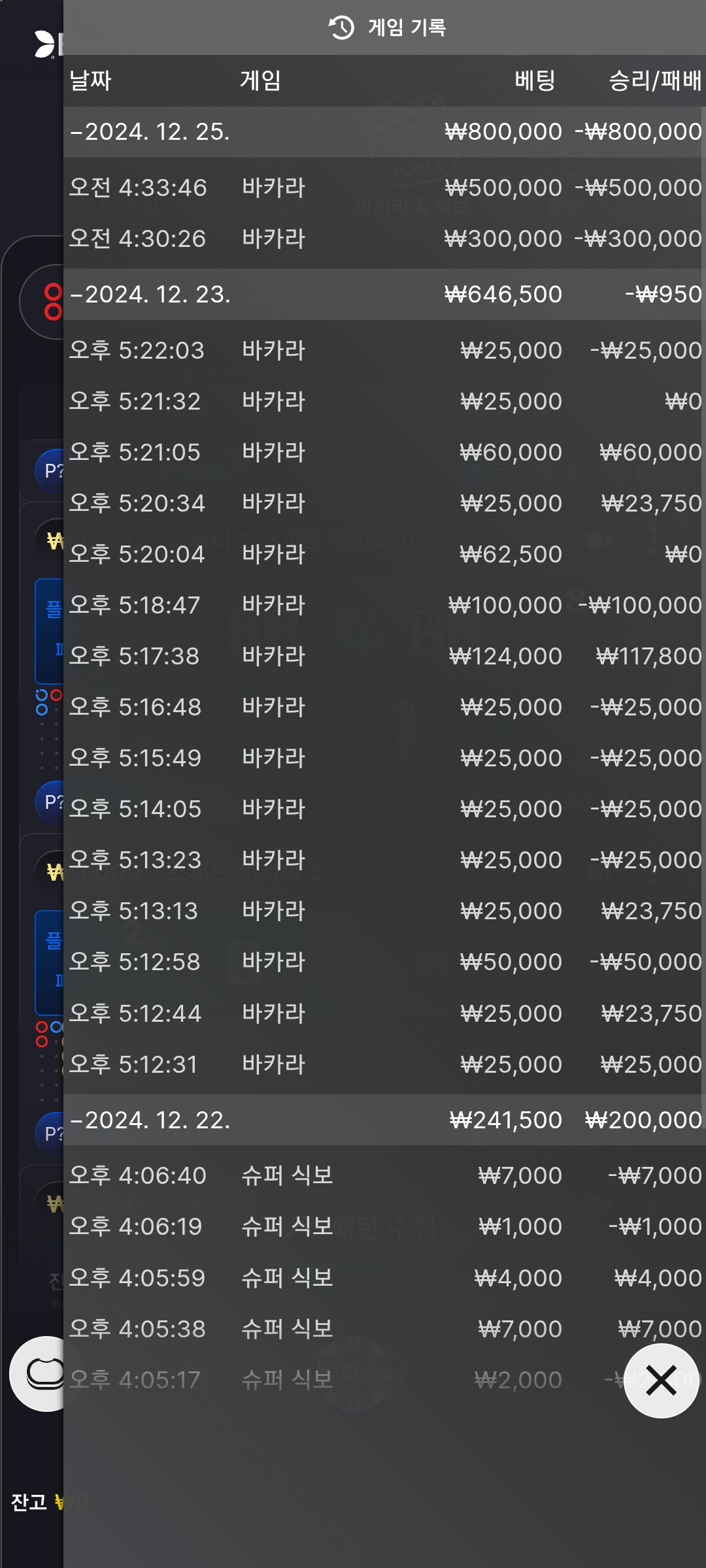Select the 오후 5:17:38 바카라 entry
This screenshot has width=706, height=1568.
384,657
